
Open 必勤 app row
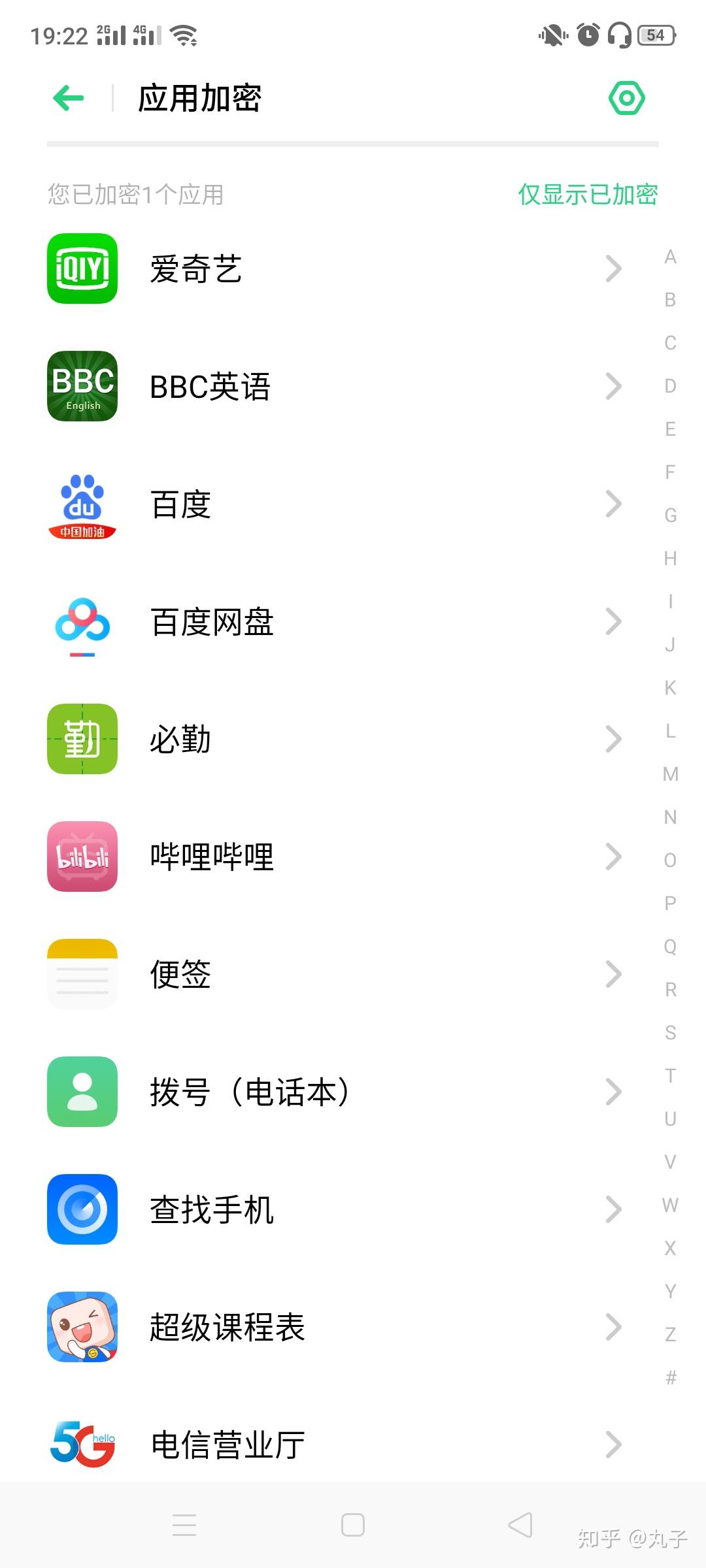(333, 739)
